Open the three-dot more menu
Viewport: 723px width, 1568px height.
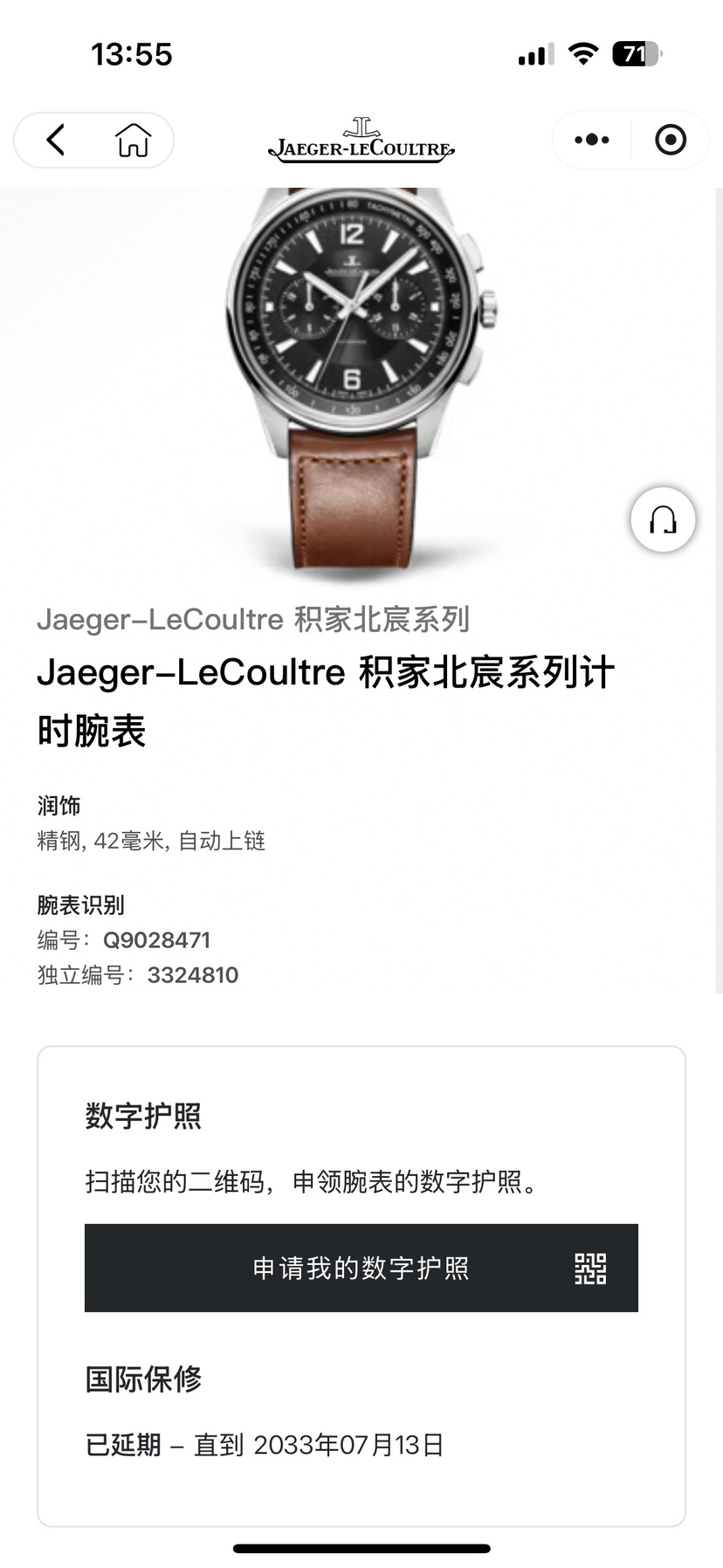coord(591,140)
